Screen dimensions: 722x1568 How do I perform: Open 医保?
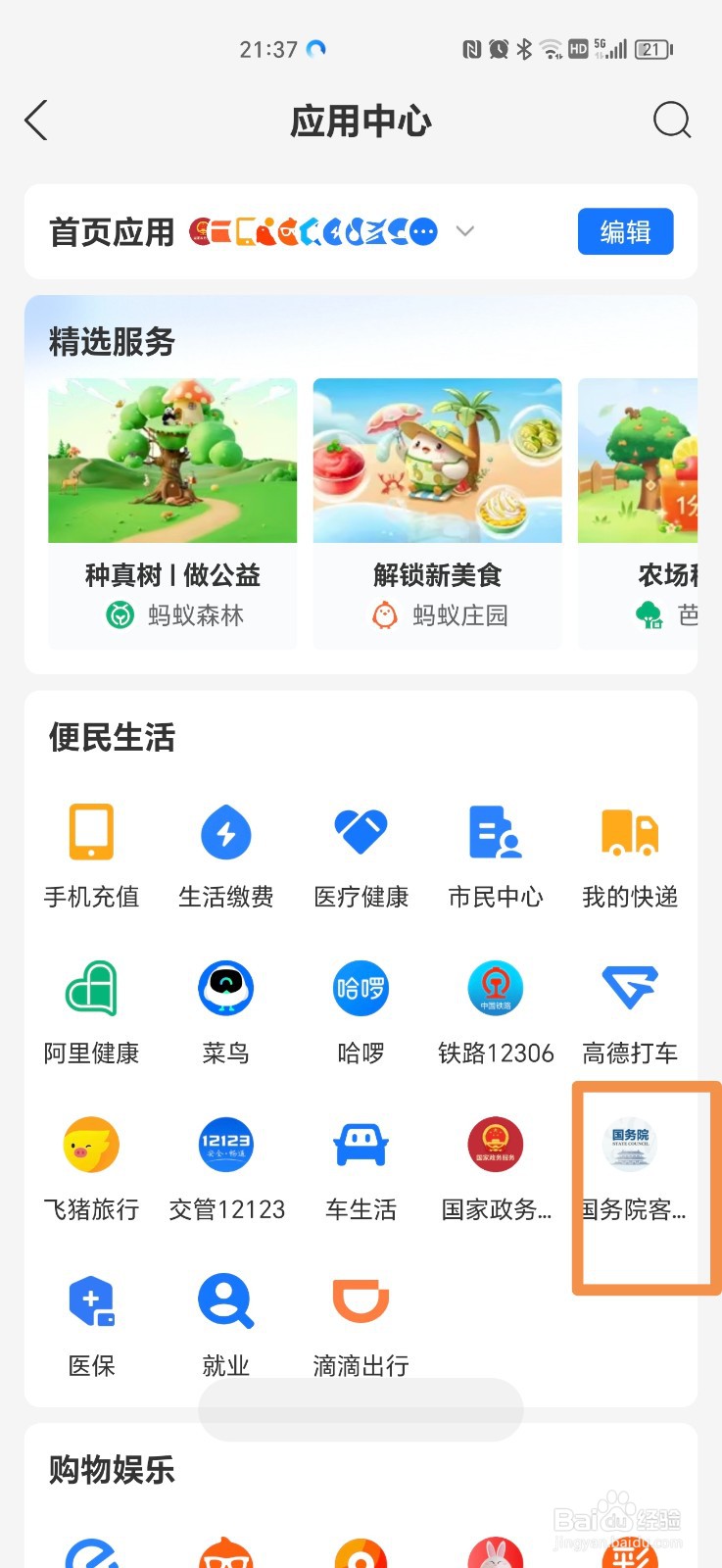coord(91,1323)
